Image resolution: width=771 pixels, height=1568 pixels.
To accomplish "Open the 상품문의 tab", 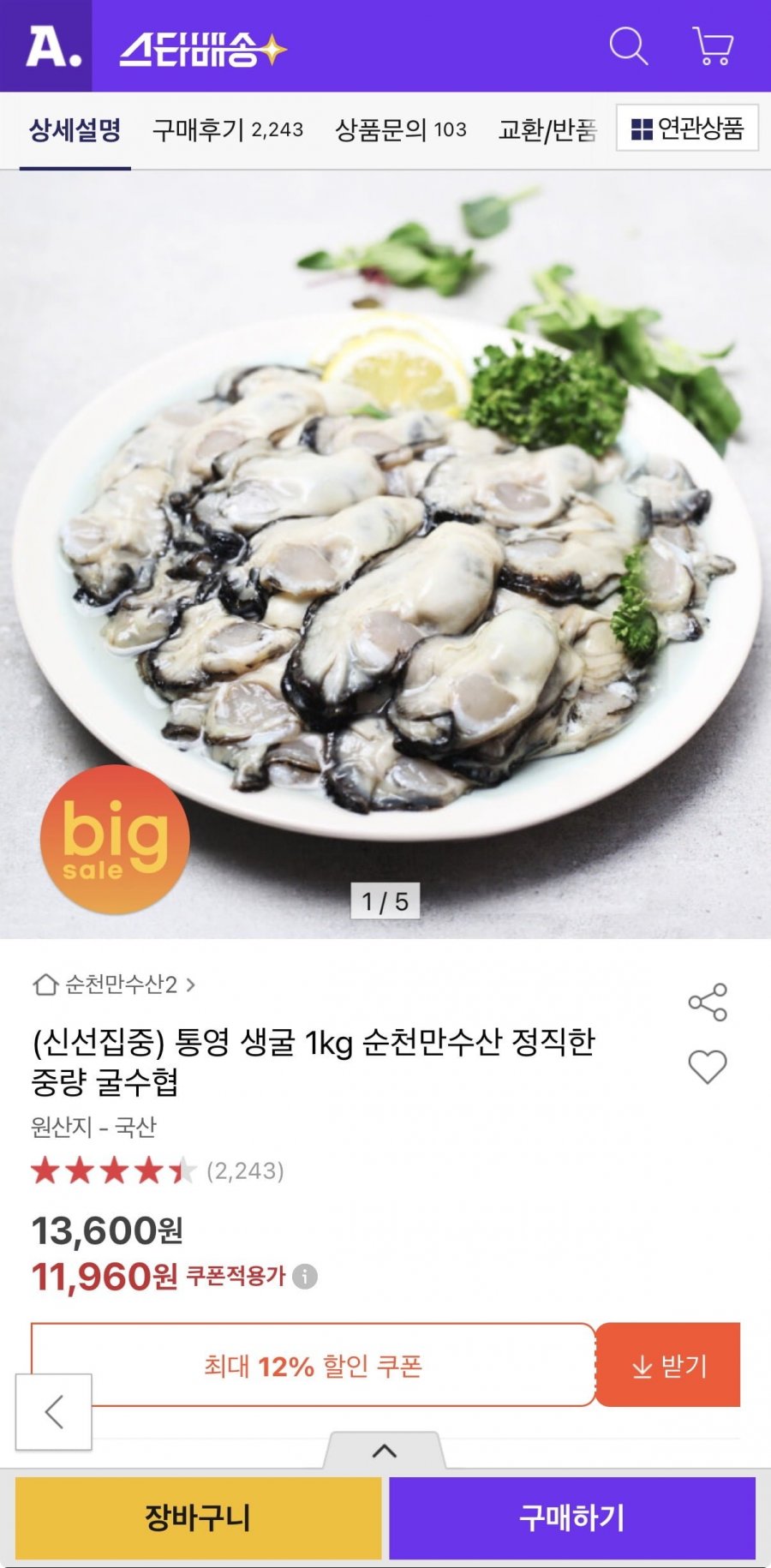I will point(400,130).
